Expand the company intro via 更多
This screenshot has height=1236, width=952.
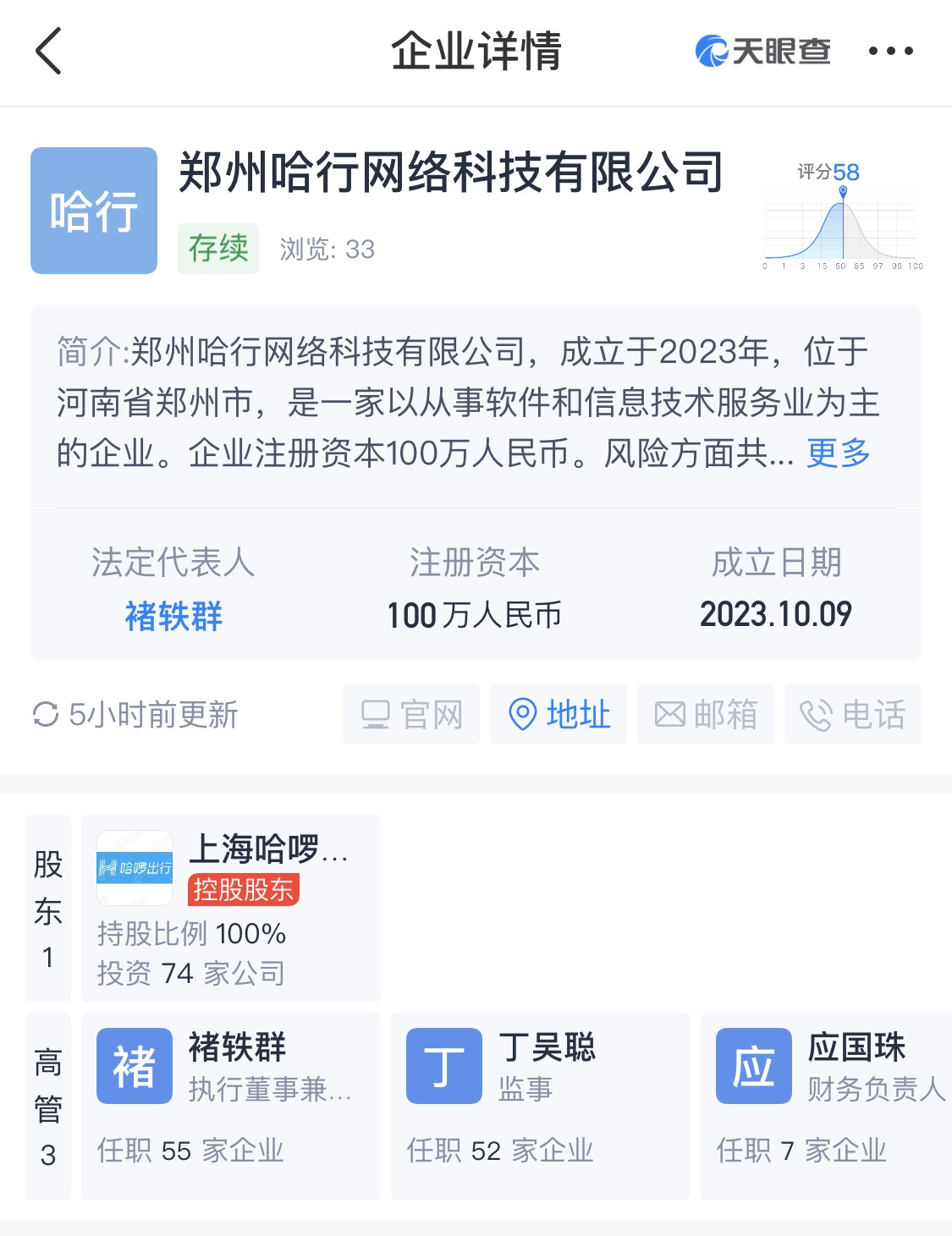click(838, 453)
